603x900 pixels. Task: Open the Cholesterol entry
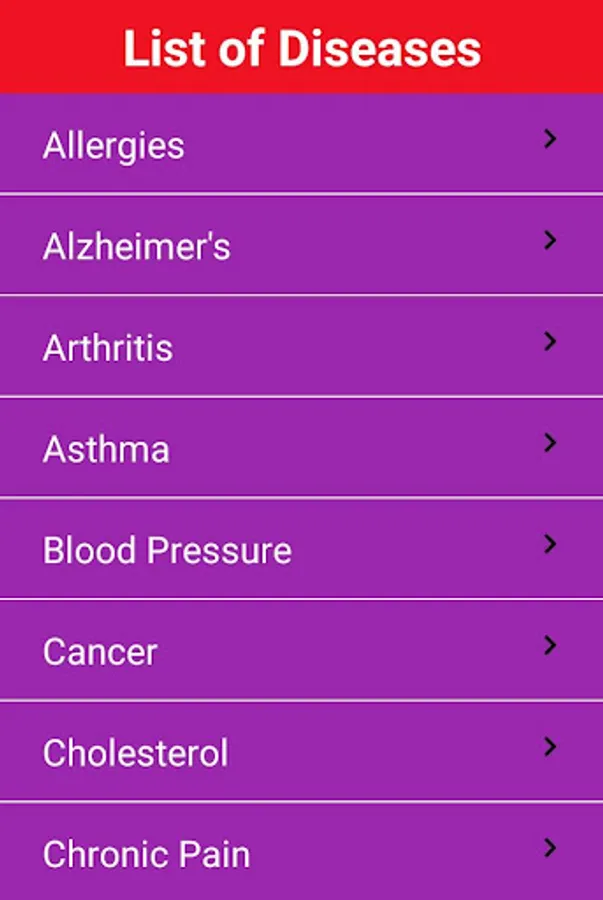pyautogui.click(x=300, y=752)
